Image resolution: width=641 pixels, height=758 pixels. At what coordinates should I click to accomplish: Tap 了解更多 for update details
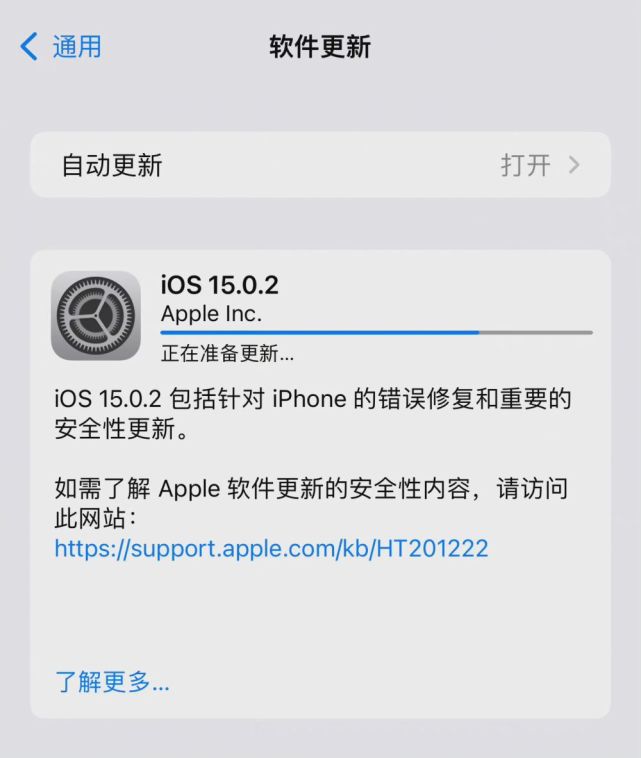(112, 683)
